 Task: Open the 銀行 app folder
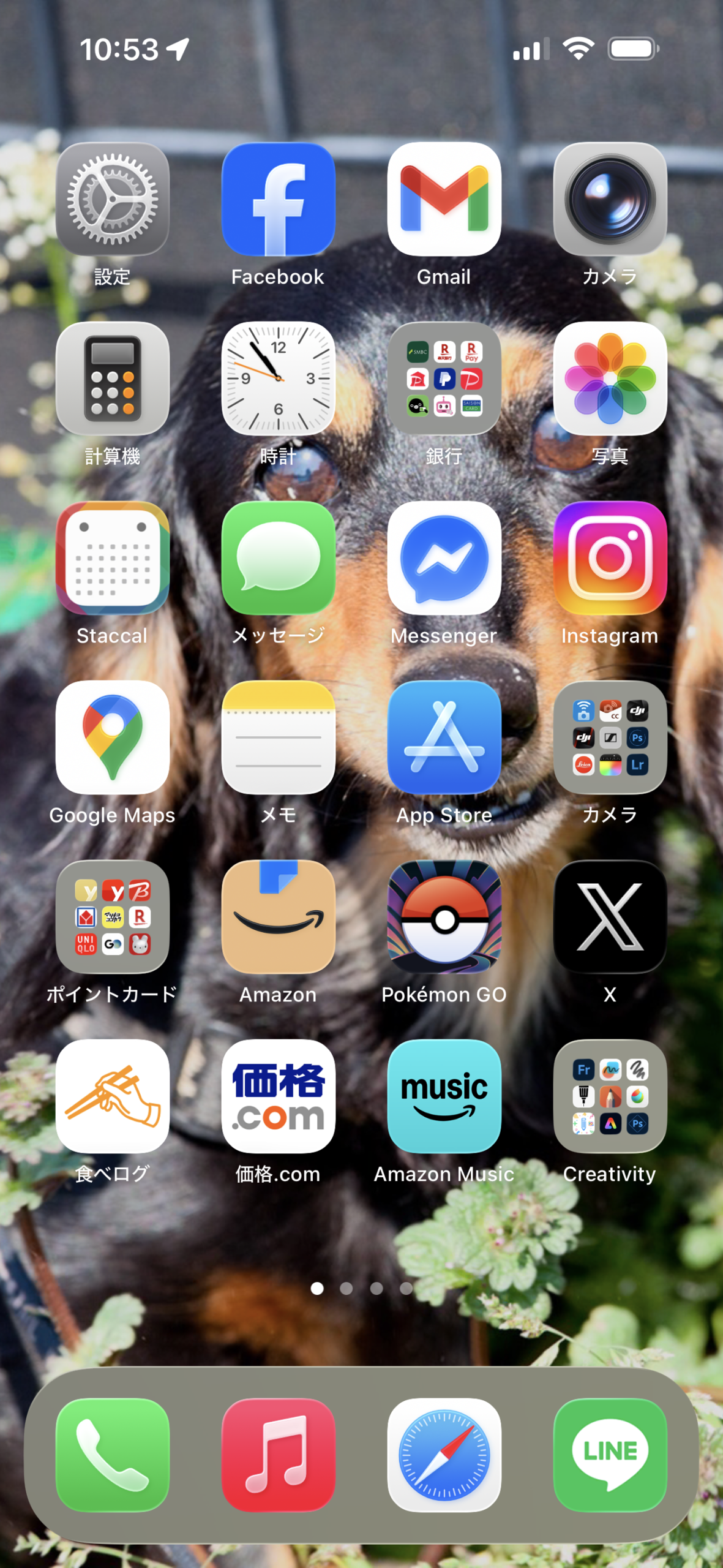[x=444, y=379]
